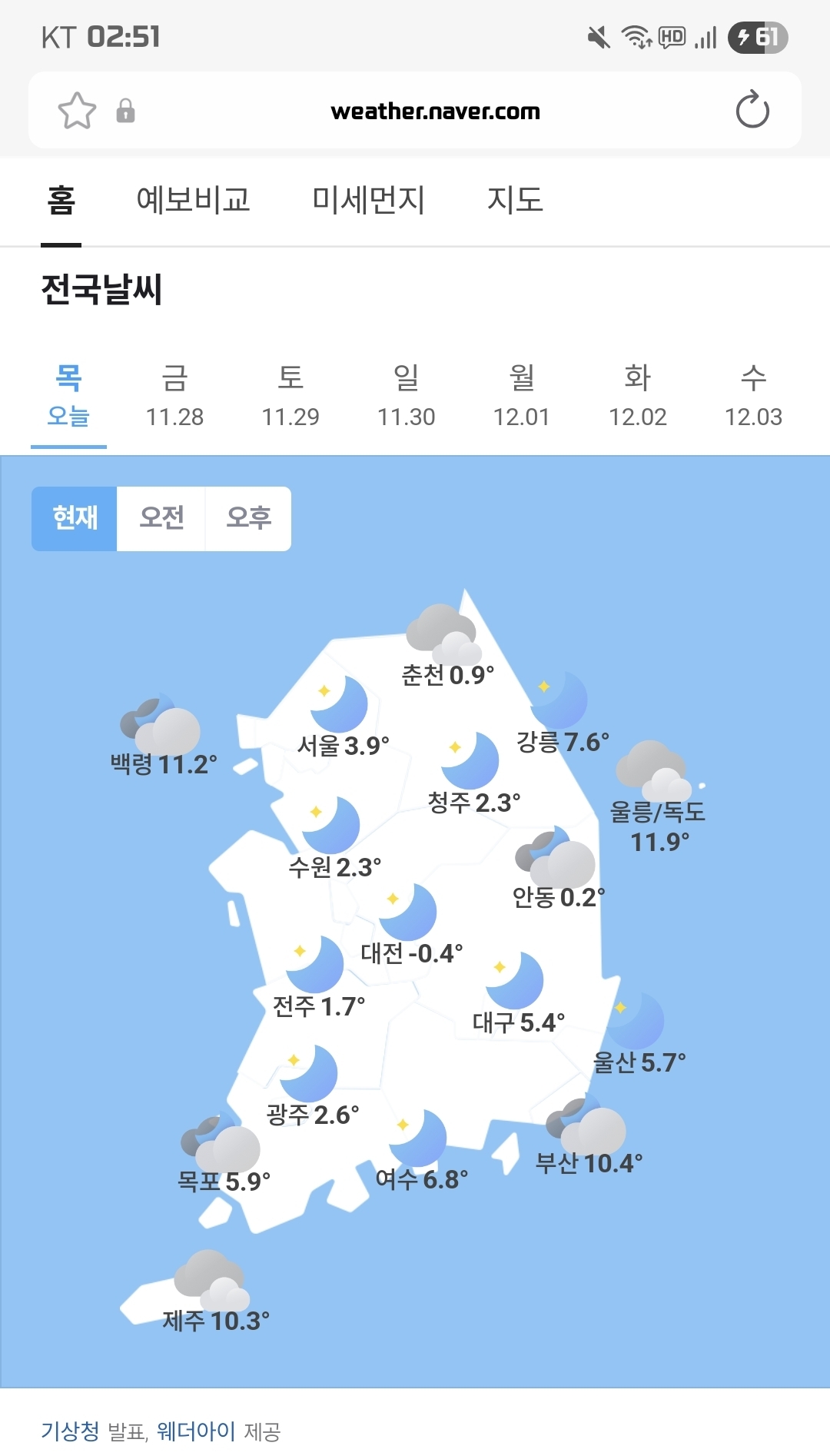Open 부산 weather on the map
Image resolution: width=830 pixels, height=1456 pixels.
[x=589, y=1145]
